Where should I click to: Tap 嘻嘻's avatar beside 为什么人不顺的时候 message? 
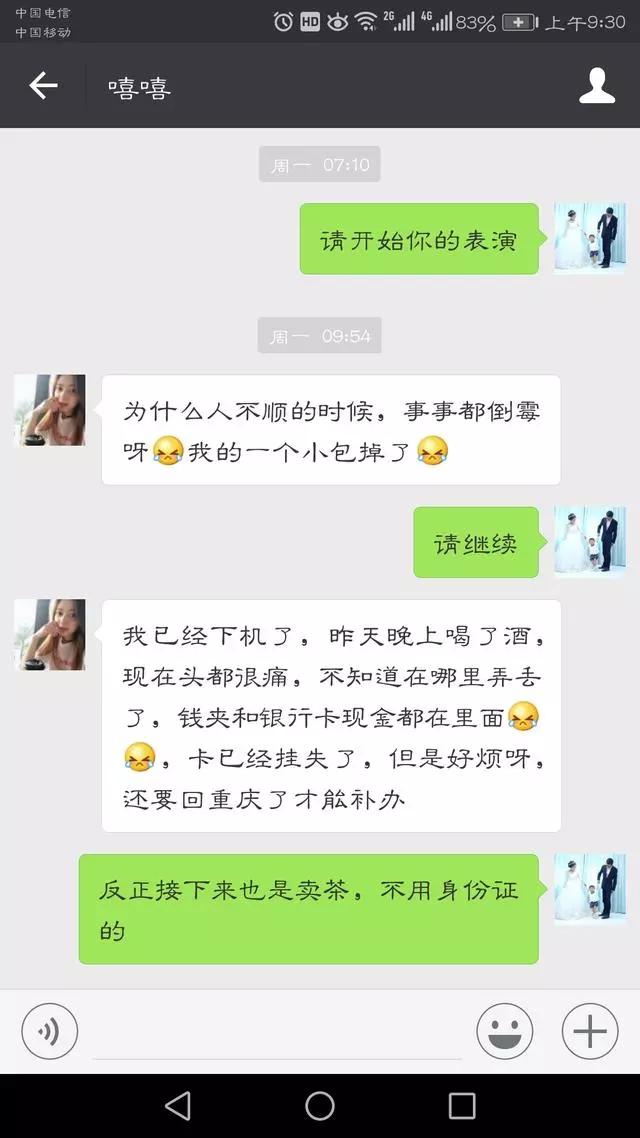tap(50, 410)
